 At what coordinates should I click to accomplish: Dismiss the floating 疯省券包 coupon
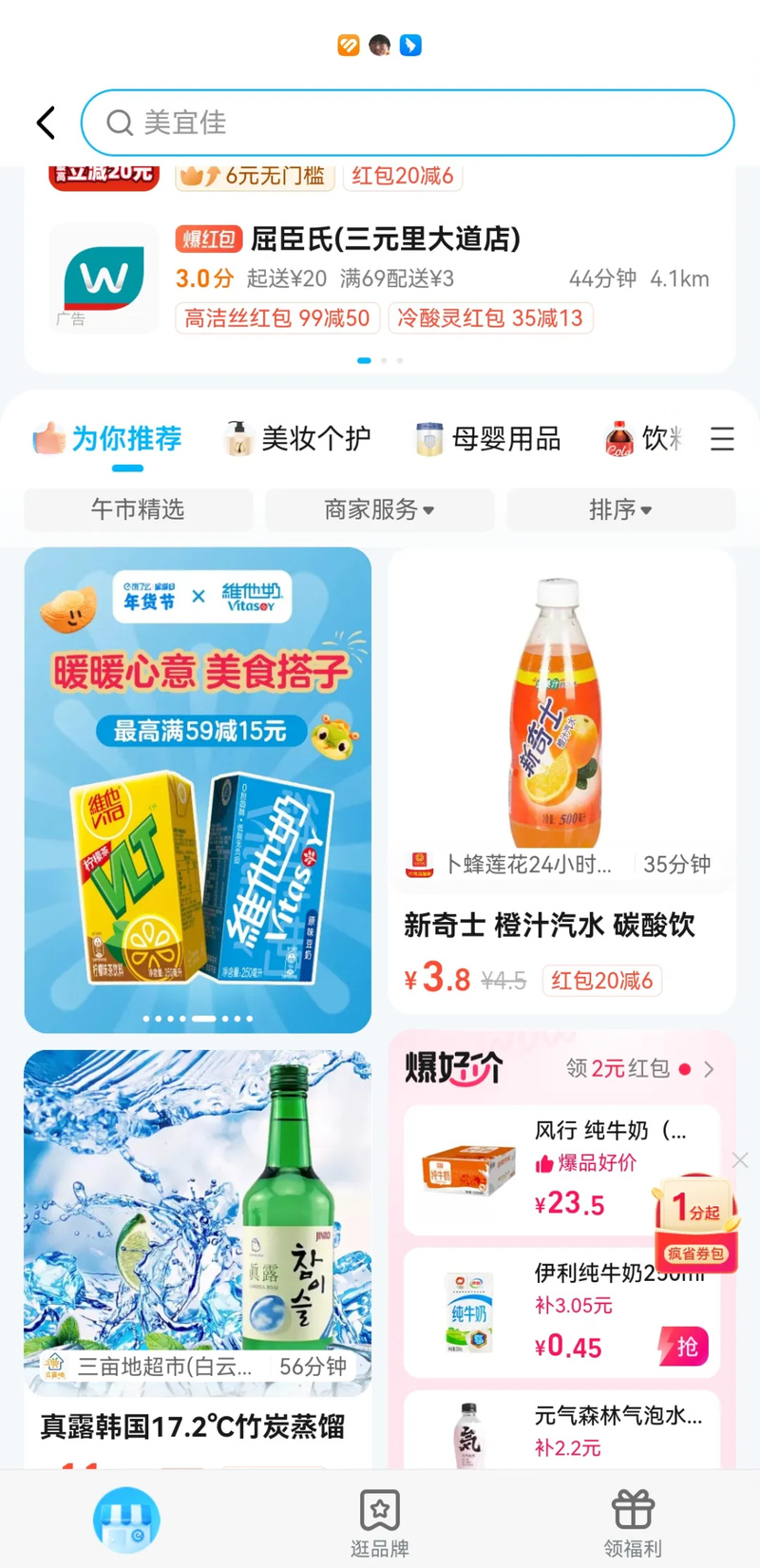pyautogui.click(x=740, y=1160)
